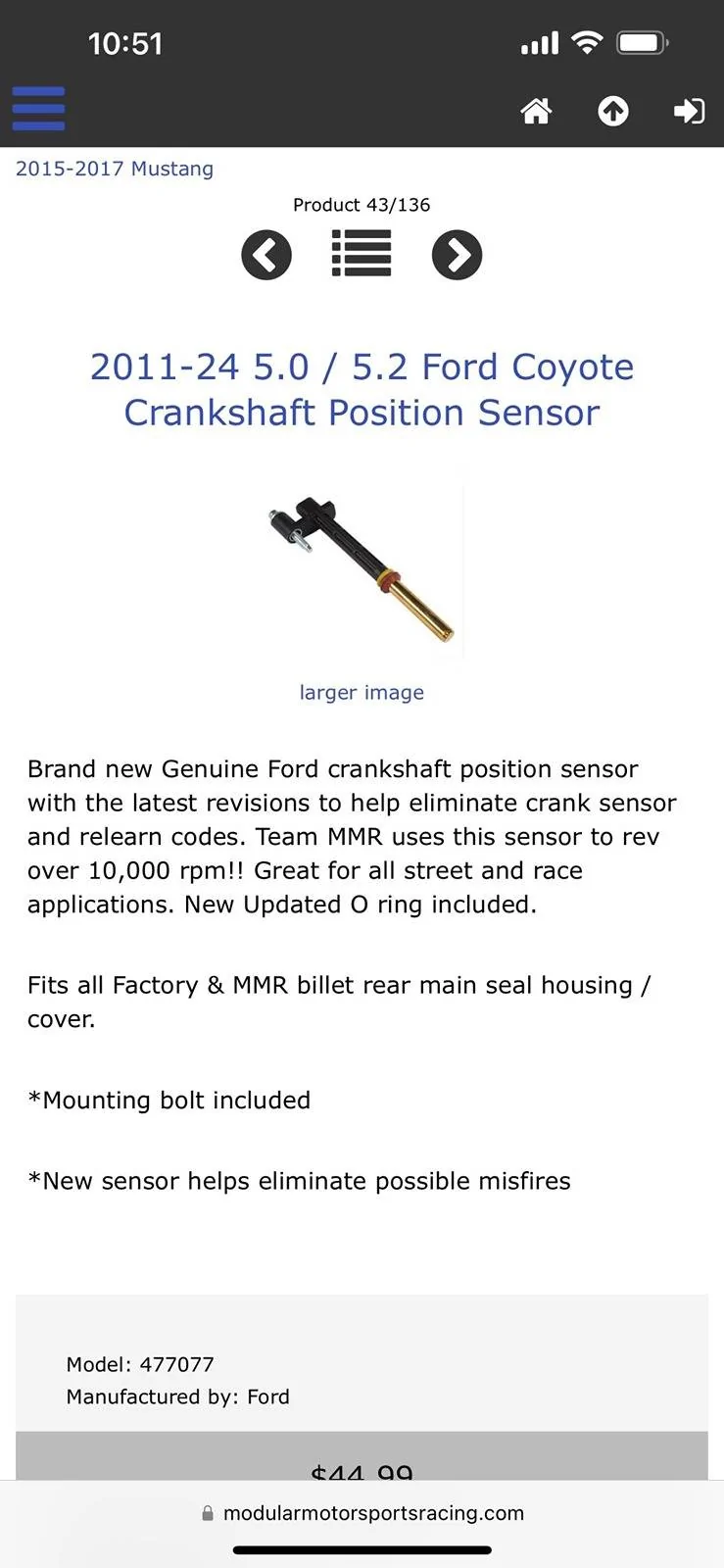The height and width of the screenshot is (1568, 724).
Task: Tap the larger image link
Action: (x=362, y=692)
